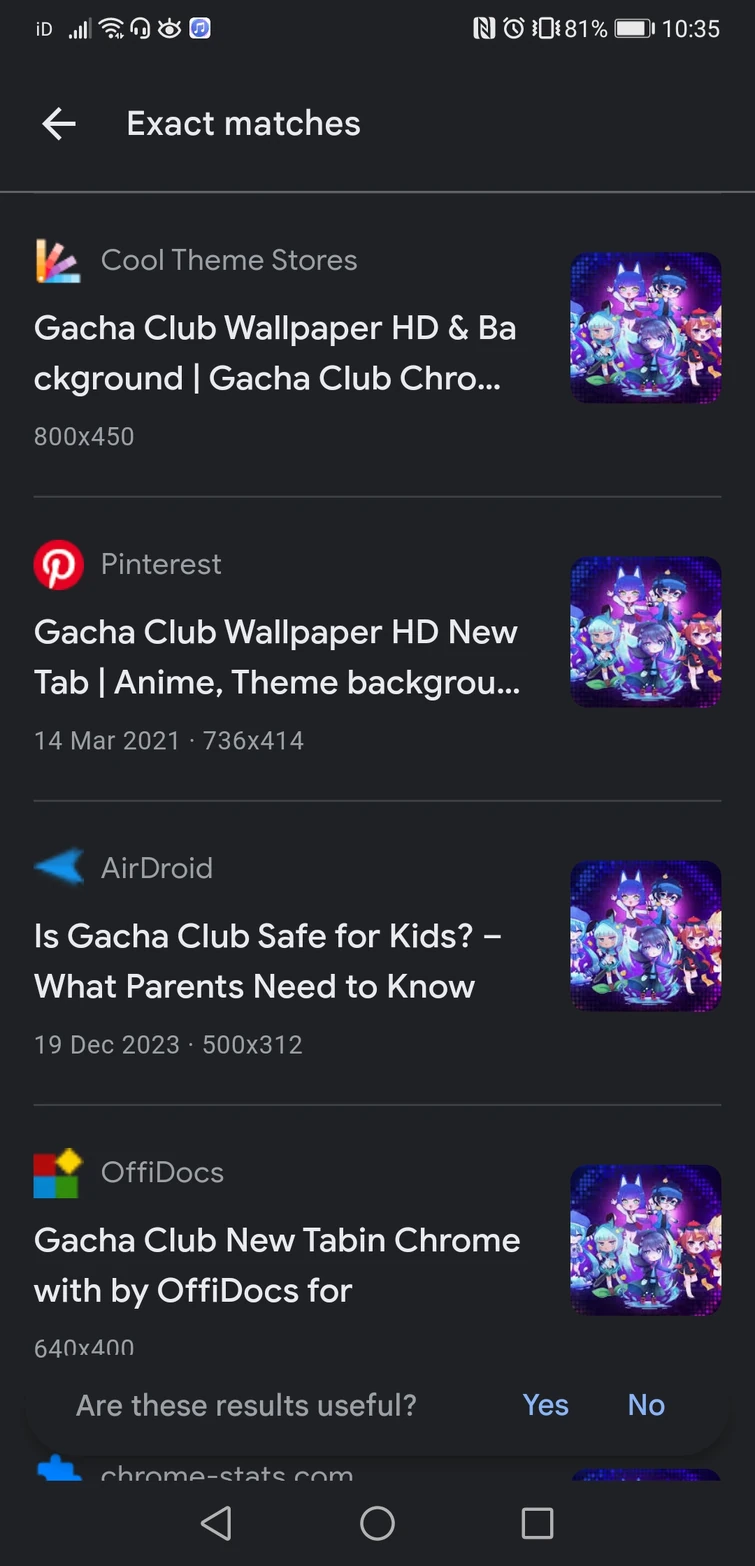
Task: Open recent apps from navigation bar
Action: (x=537, y=1523)
